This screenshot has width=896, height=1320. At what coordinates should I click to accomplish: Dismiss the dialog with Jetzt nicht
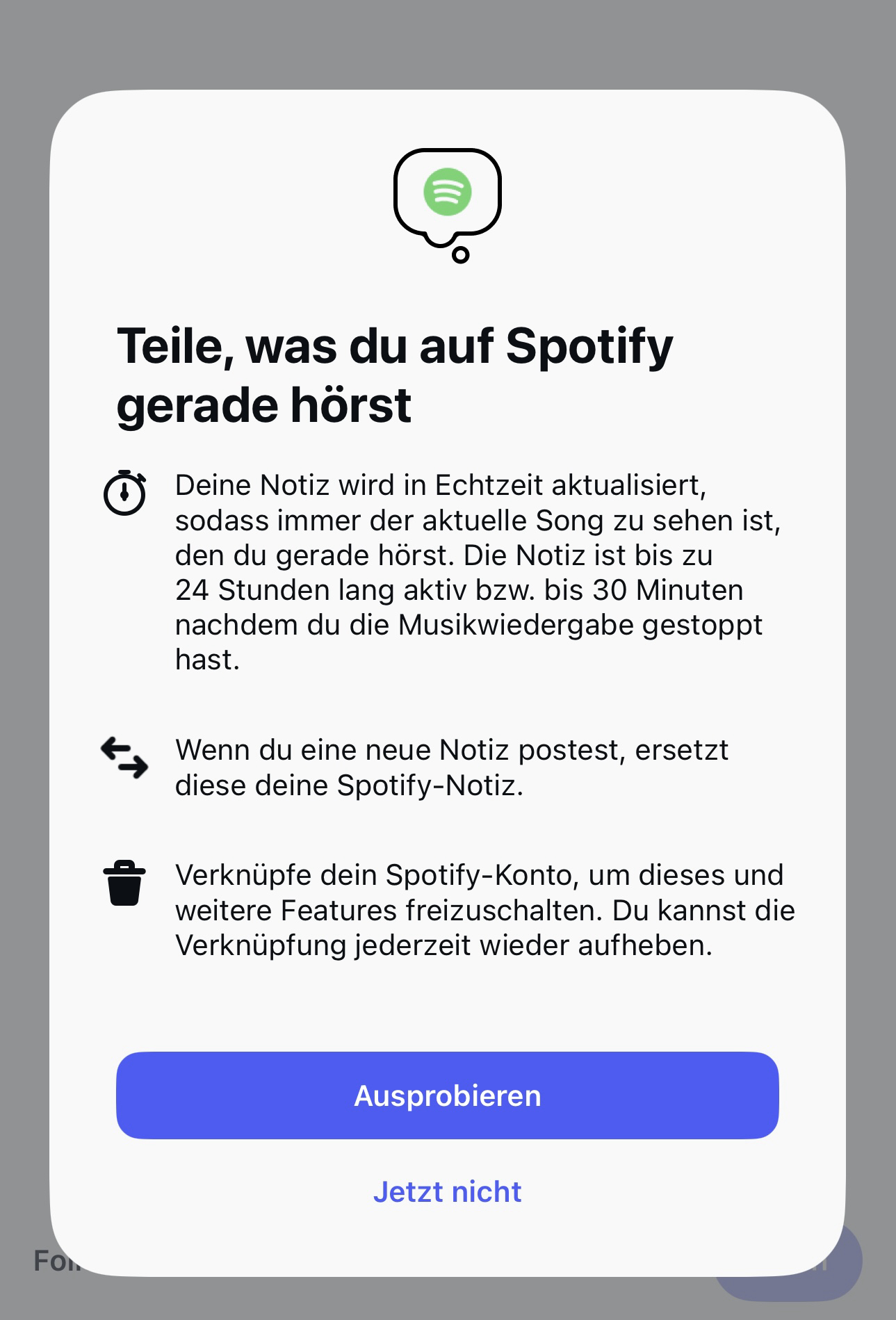(447, 1191)
